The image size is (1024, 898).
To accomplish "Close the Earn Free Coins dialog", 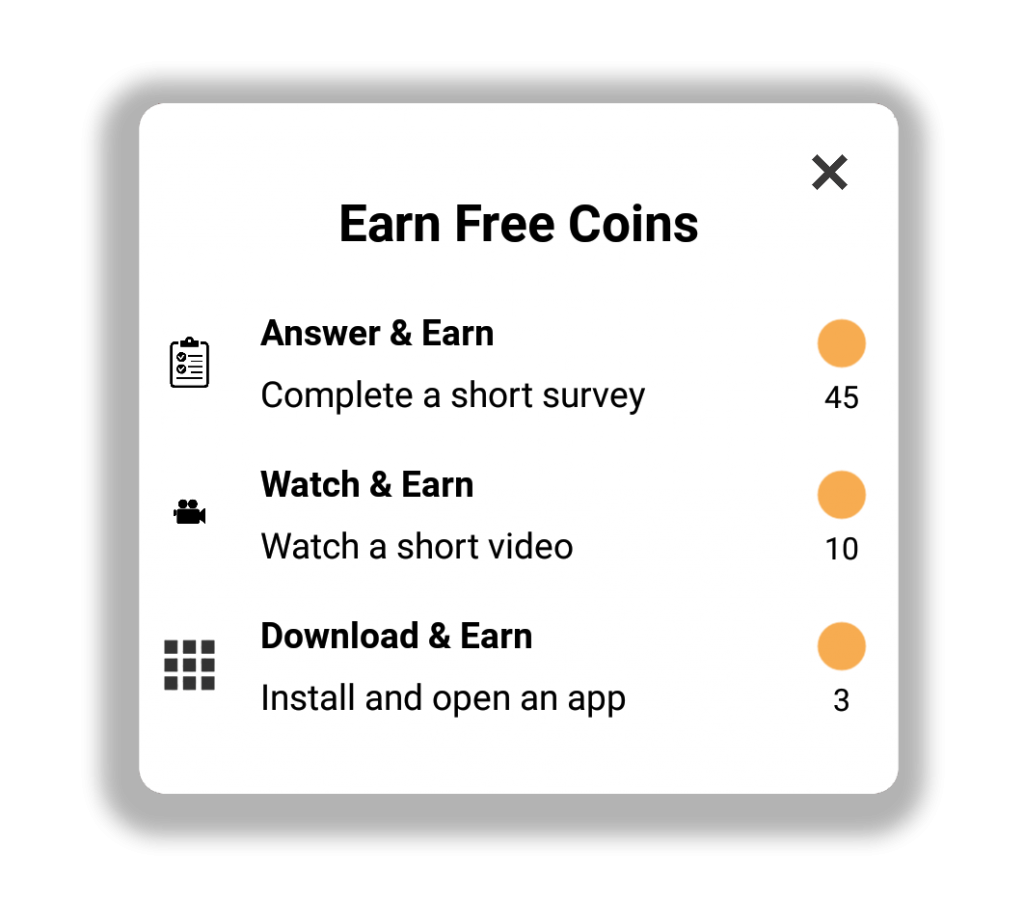I will point(829,173).
